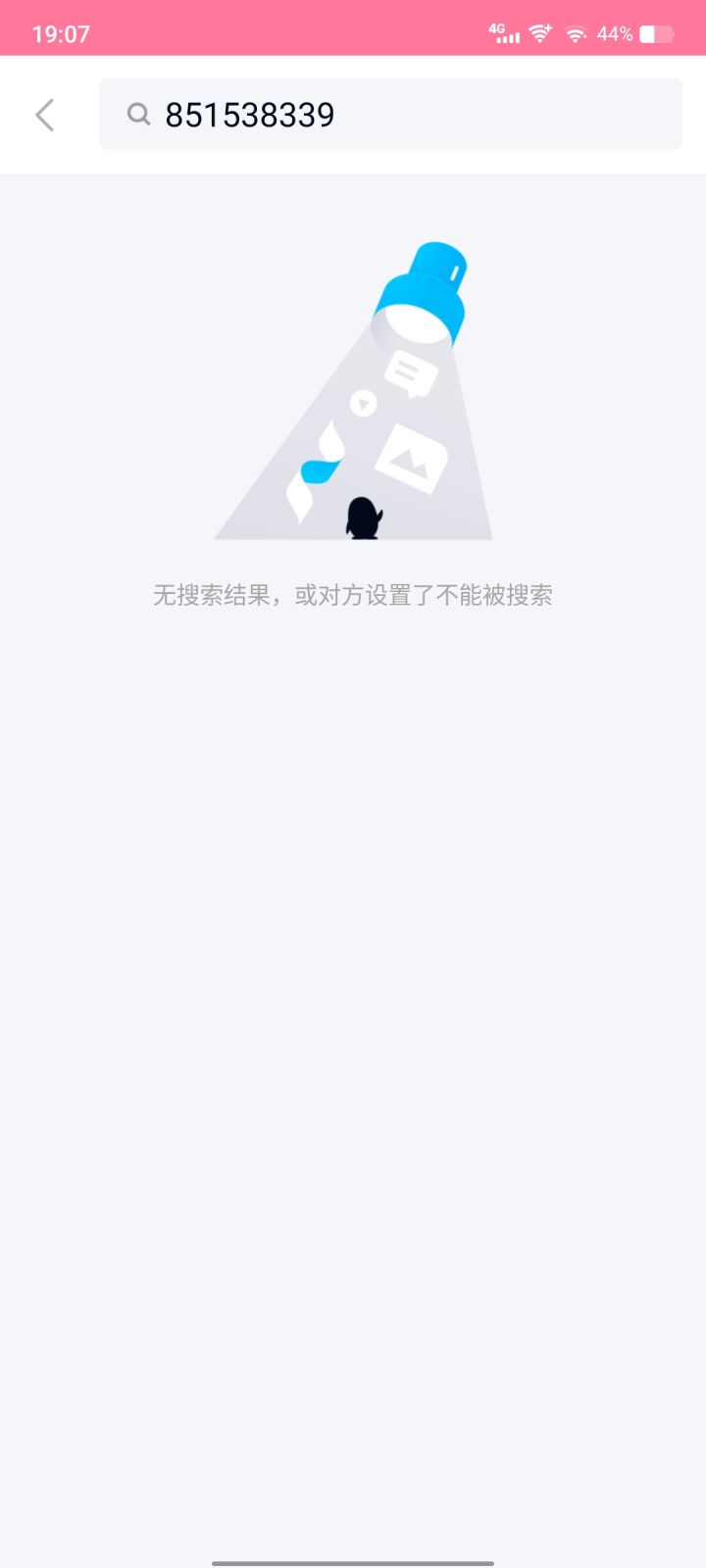
Task: Click inside the rounded search box
Action: [441, 114]
